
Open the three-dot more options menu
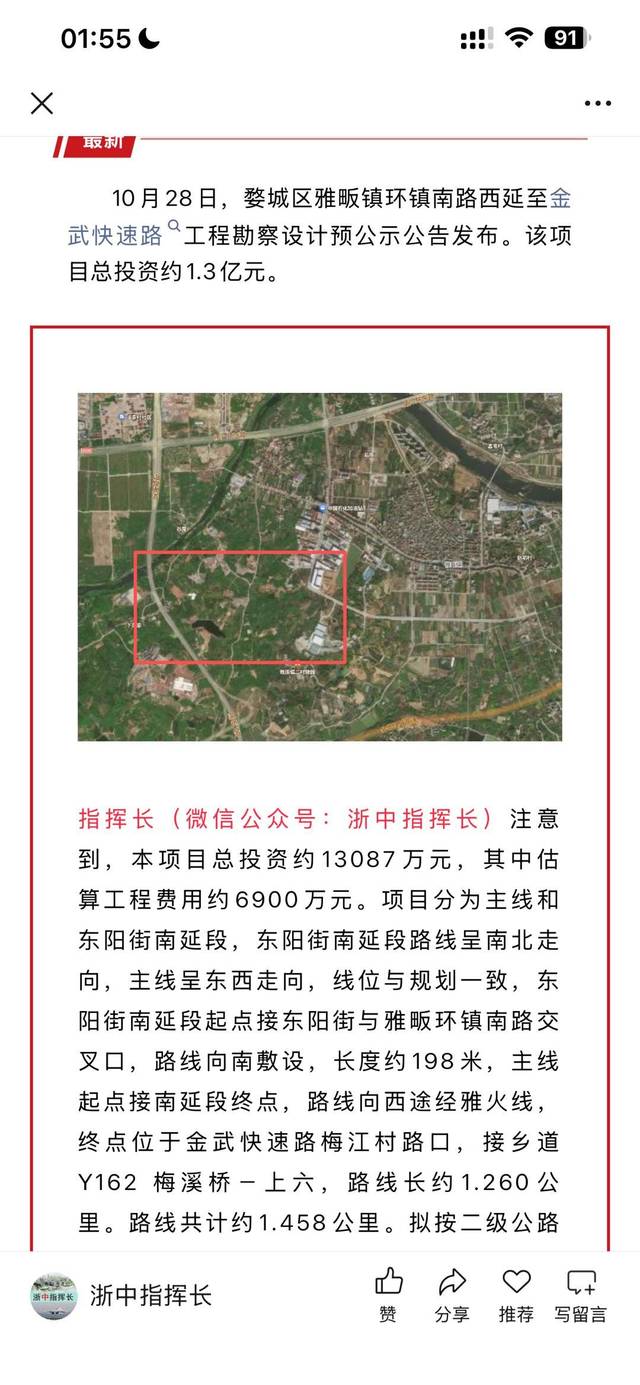pos(597,103)
